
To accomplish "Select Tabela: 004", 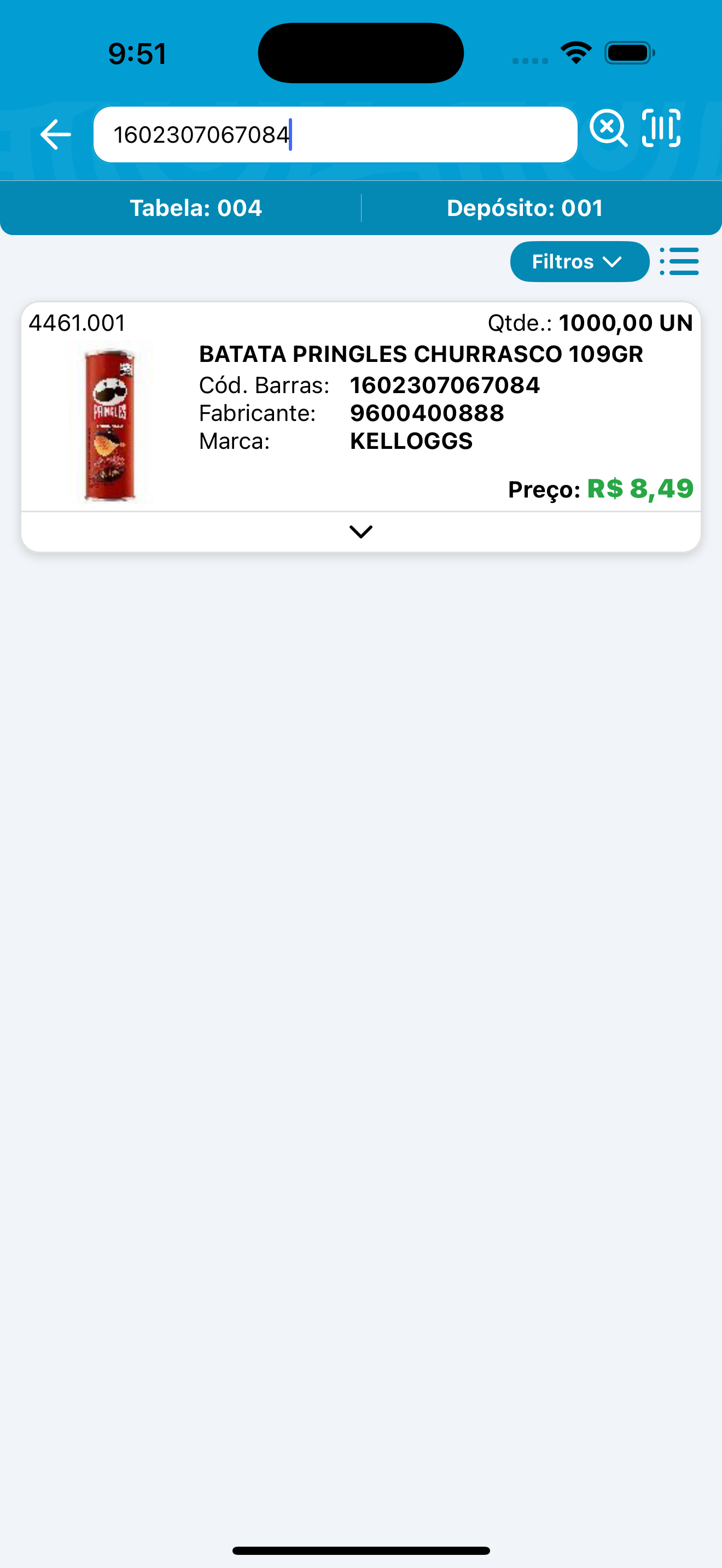I will coord(195,208).
